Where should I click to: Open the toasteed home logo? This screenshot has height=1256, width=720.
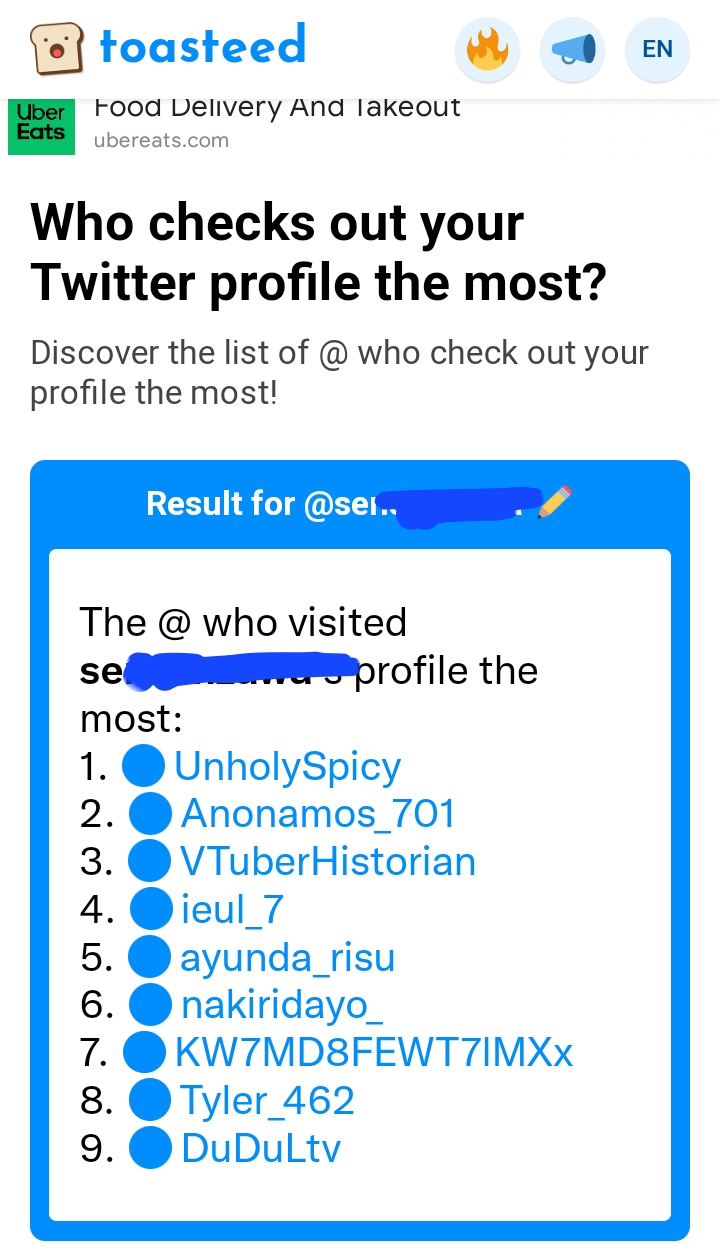click(x=168, y=48)
